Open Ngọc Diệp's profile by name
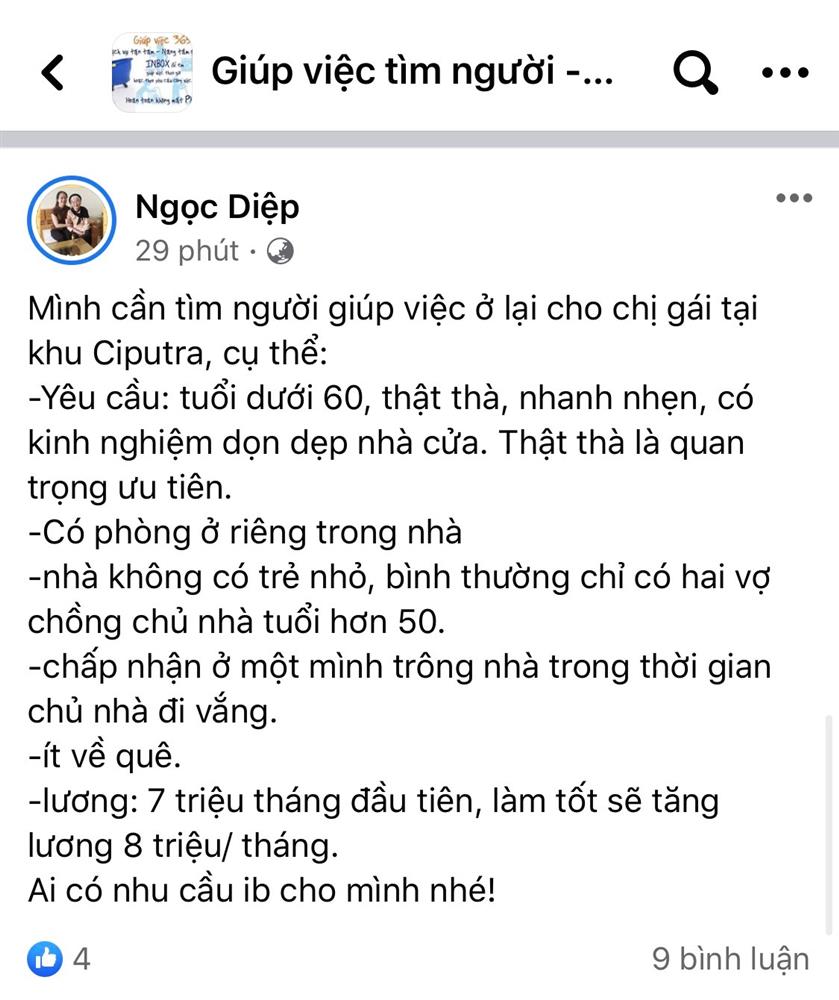This screenshot has width=839, height=1000. [x=216, y=207]
